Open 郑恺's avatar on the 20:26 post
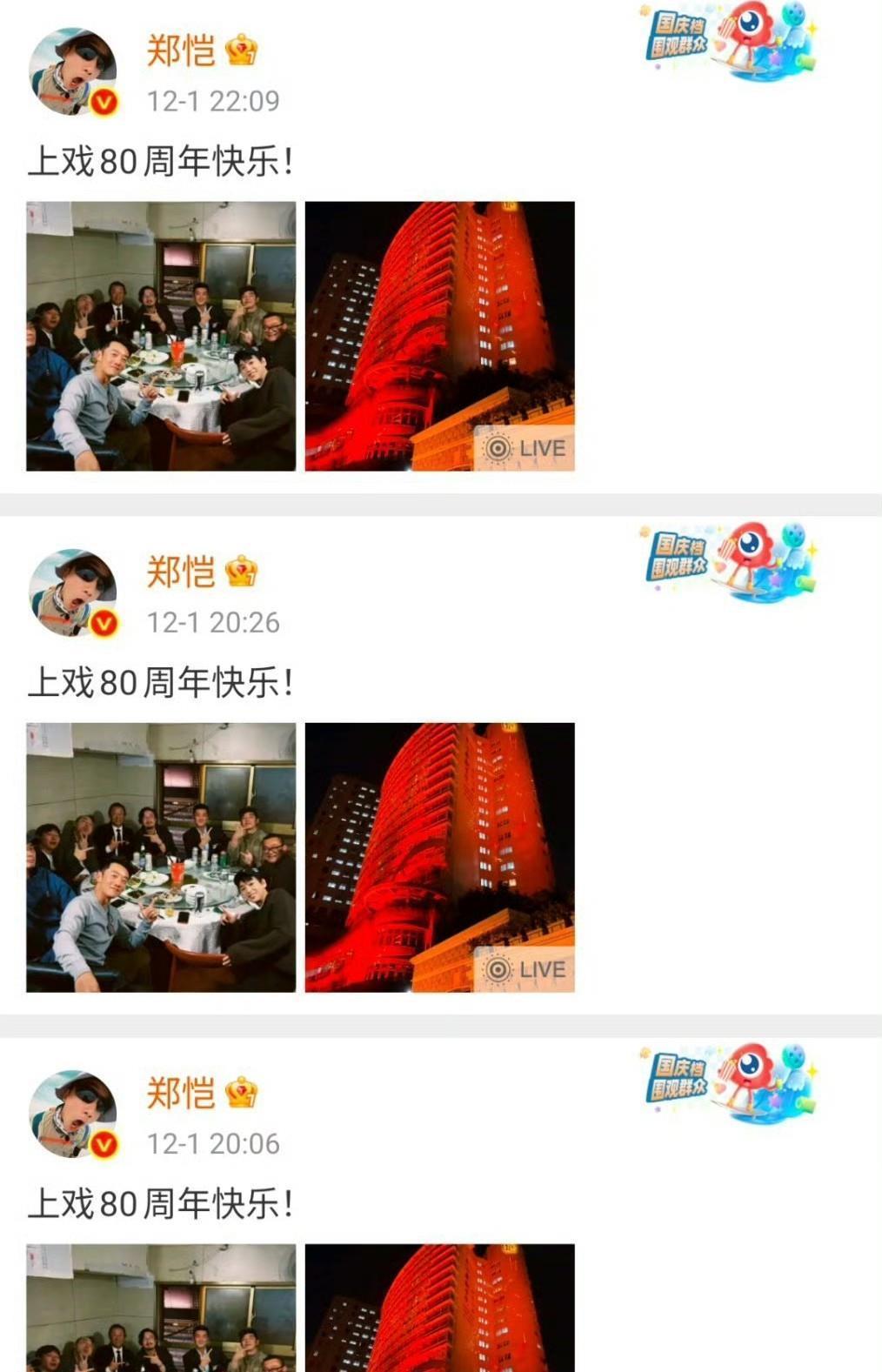The width and height of the screenshot is (882, 1372). 73,592
